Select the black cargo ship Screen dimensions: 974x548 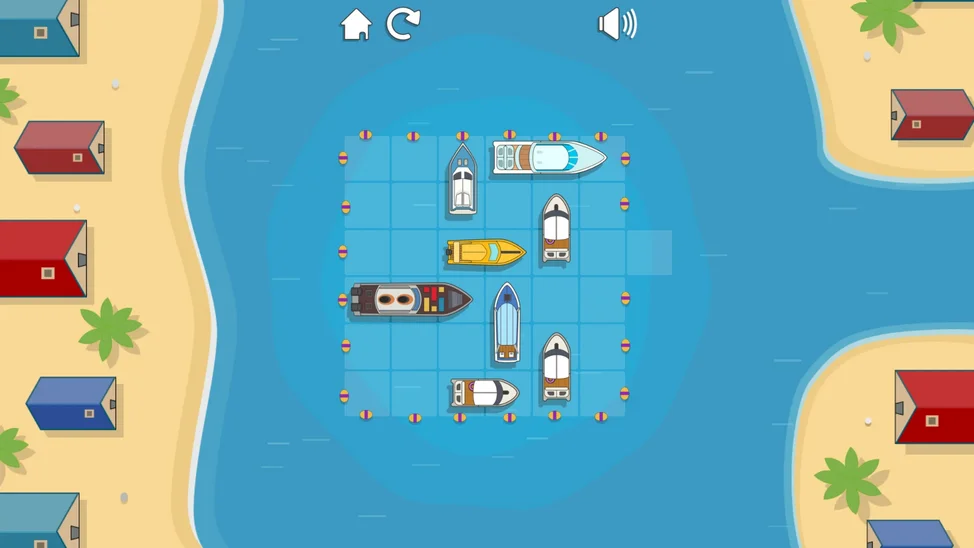(x=410, y=298)
